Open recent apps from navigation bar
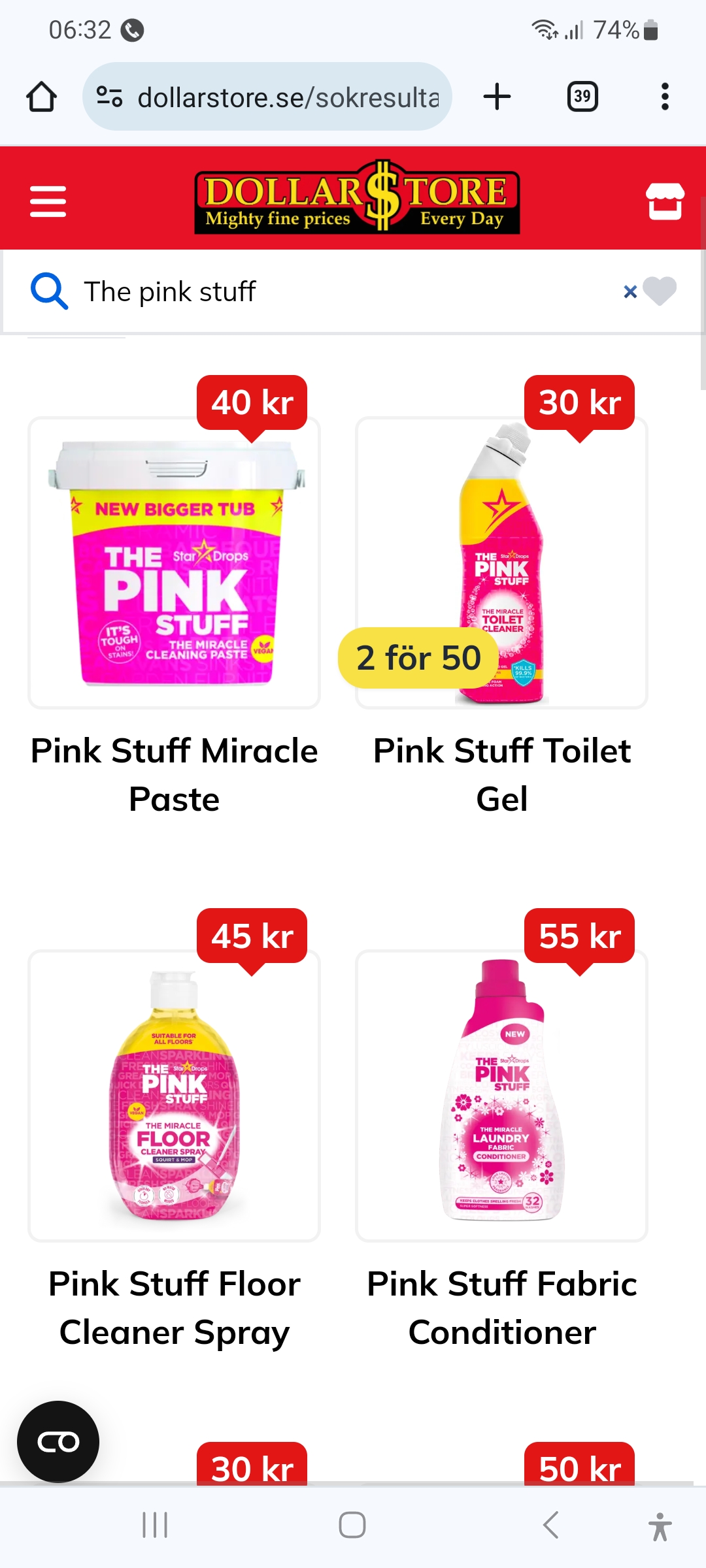This screenshot has width=706, height=1568. pos(155,1525)
